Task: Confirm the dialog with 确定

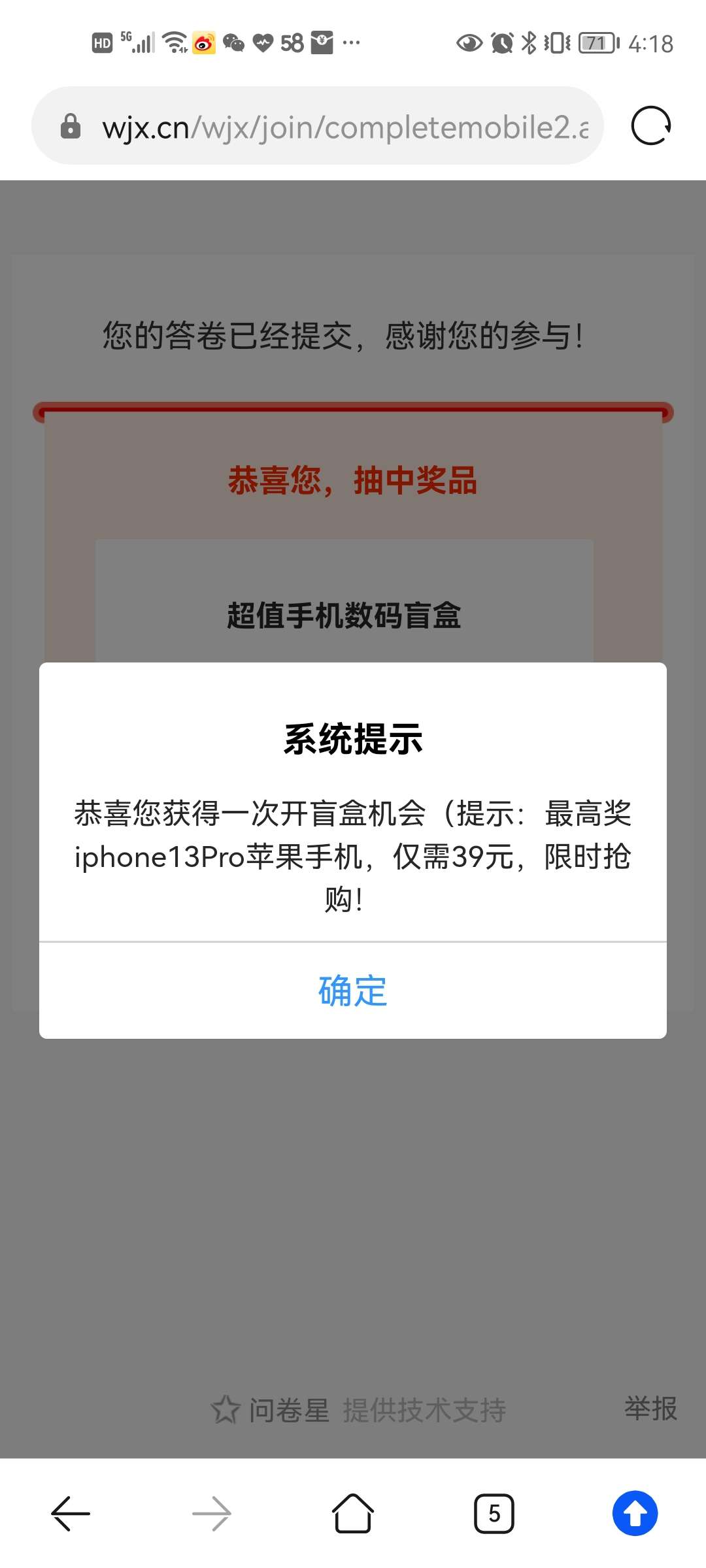Action: tap(352, 990)
